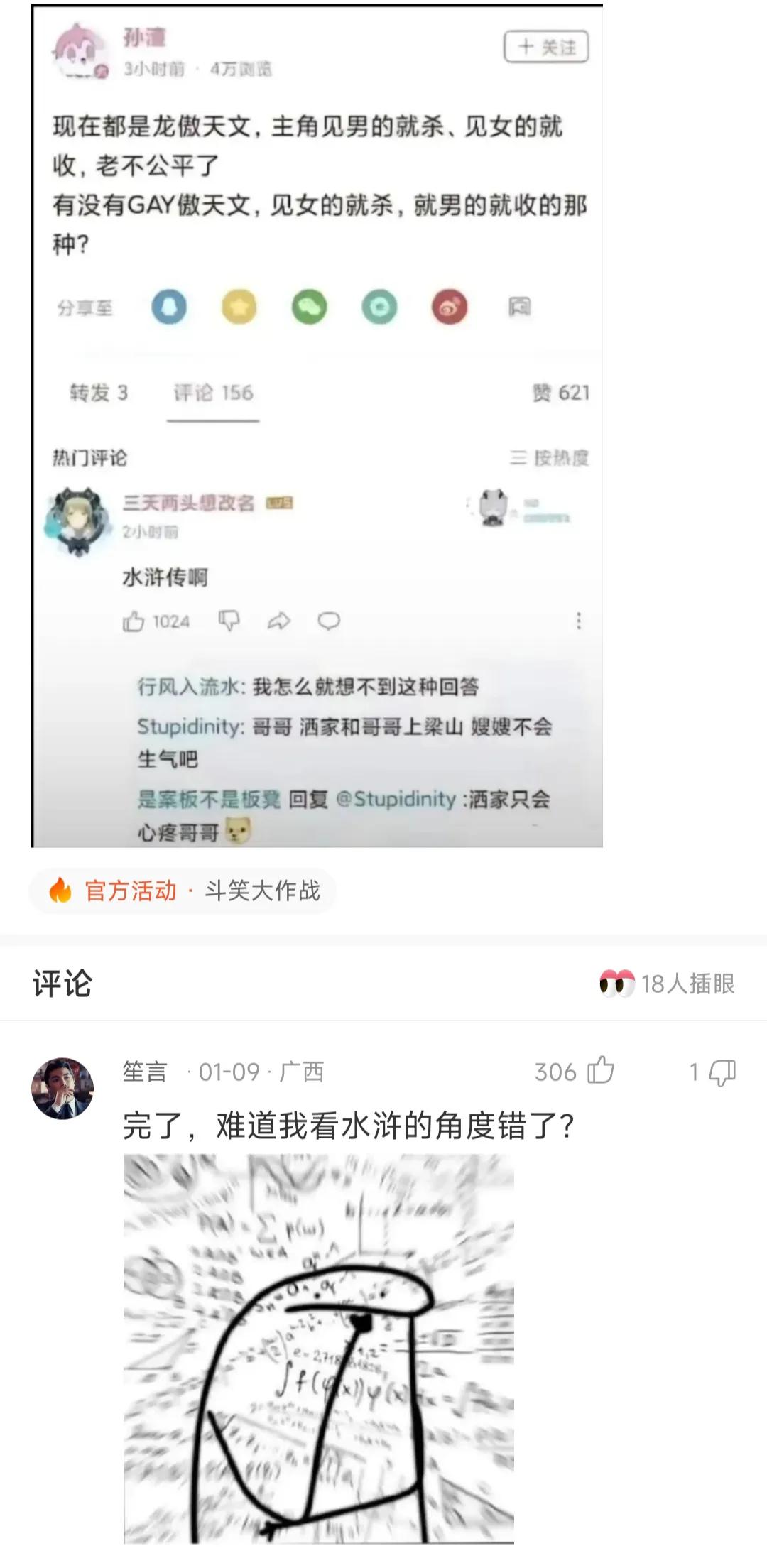Share via WeChat friends
This screenshot has width=767, height=1568.
(x=310, y=307)
